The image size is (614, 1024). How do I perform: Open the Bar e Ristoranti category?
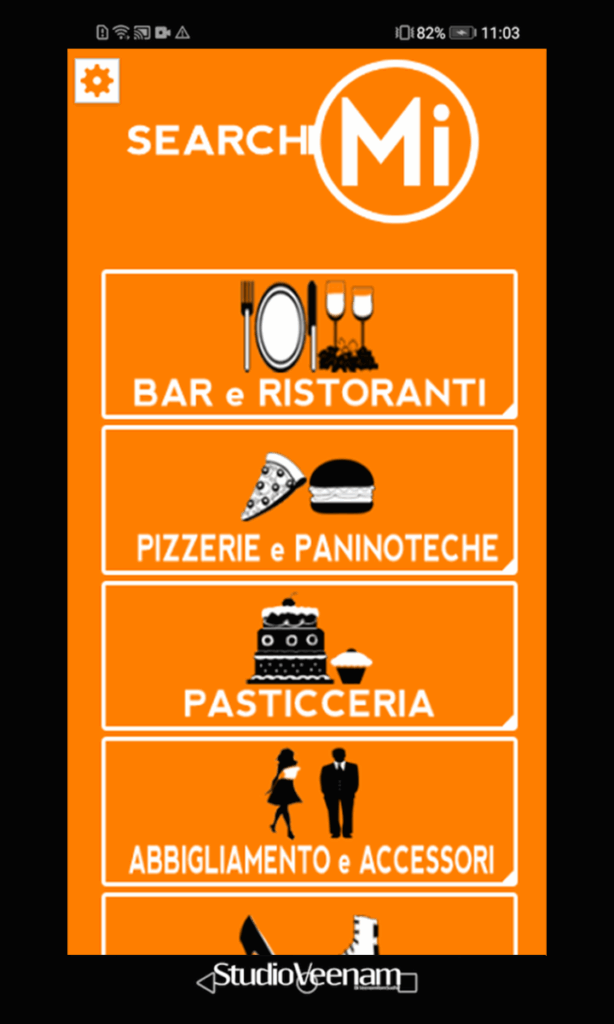pos(309,344)
